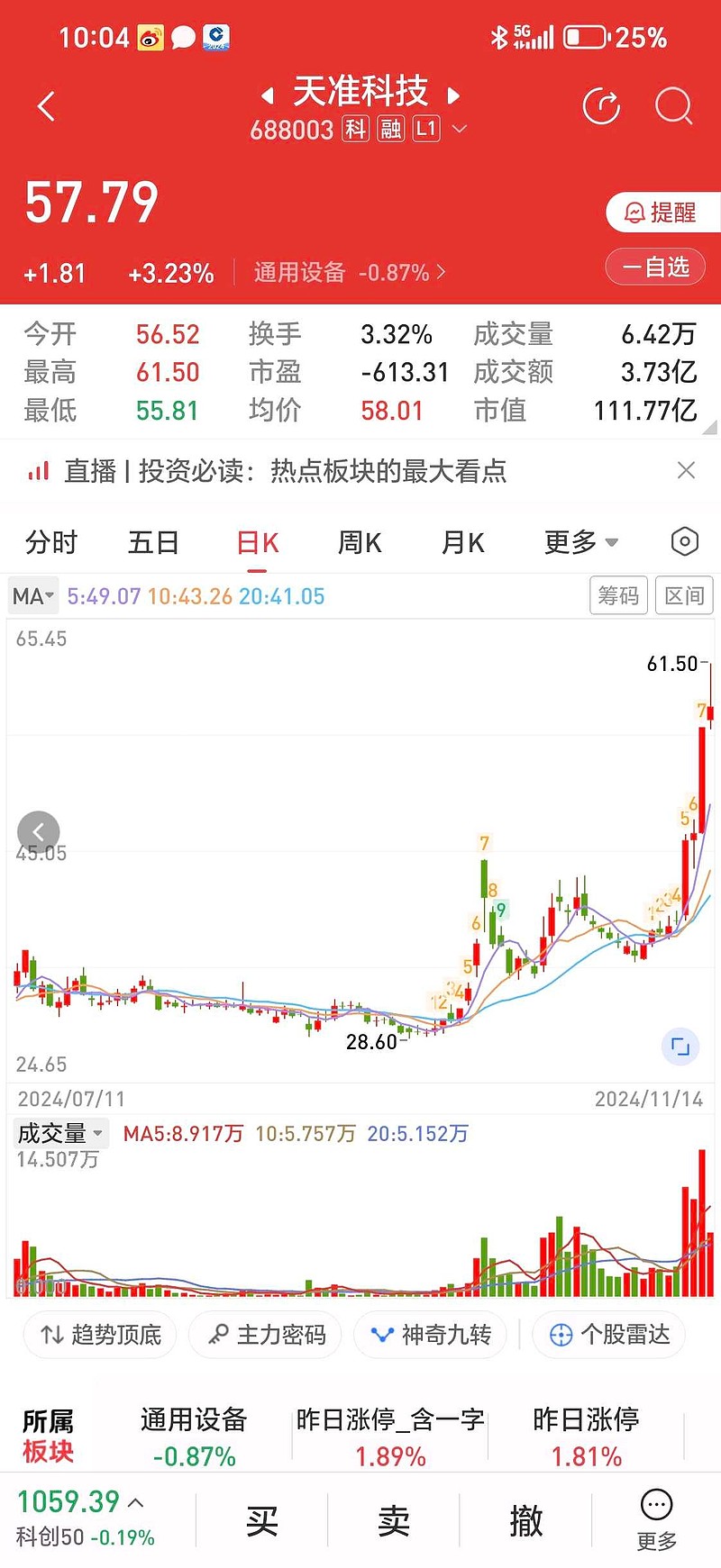The height and width of the screenshot is (1568, 721).
Task: Select the 周K tab
Action: point(360,542)
